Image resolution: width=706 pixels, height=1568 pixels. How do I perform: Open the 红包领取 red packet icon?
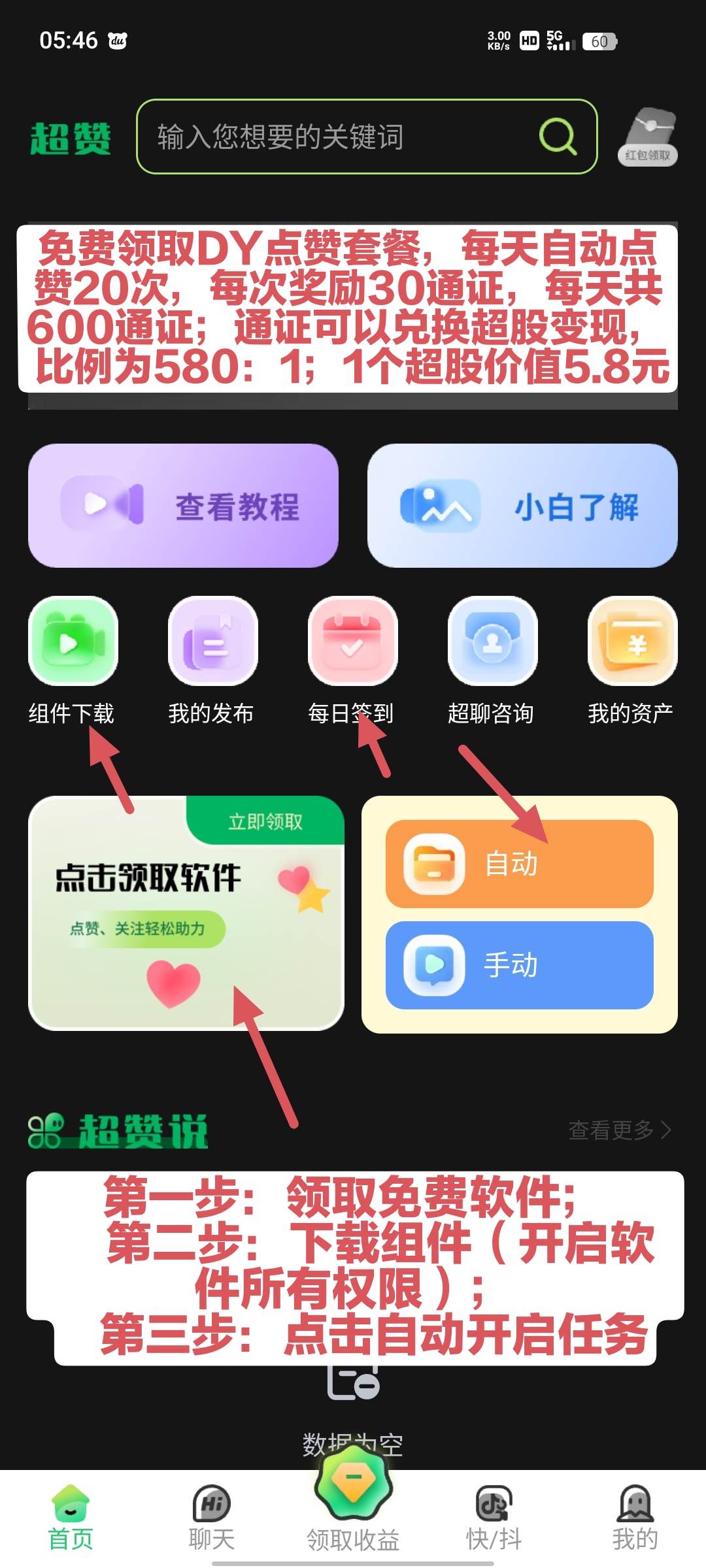point(648,137)
